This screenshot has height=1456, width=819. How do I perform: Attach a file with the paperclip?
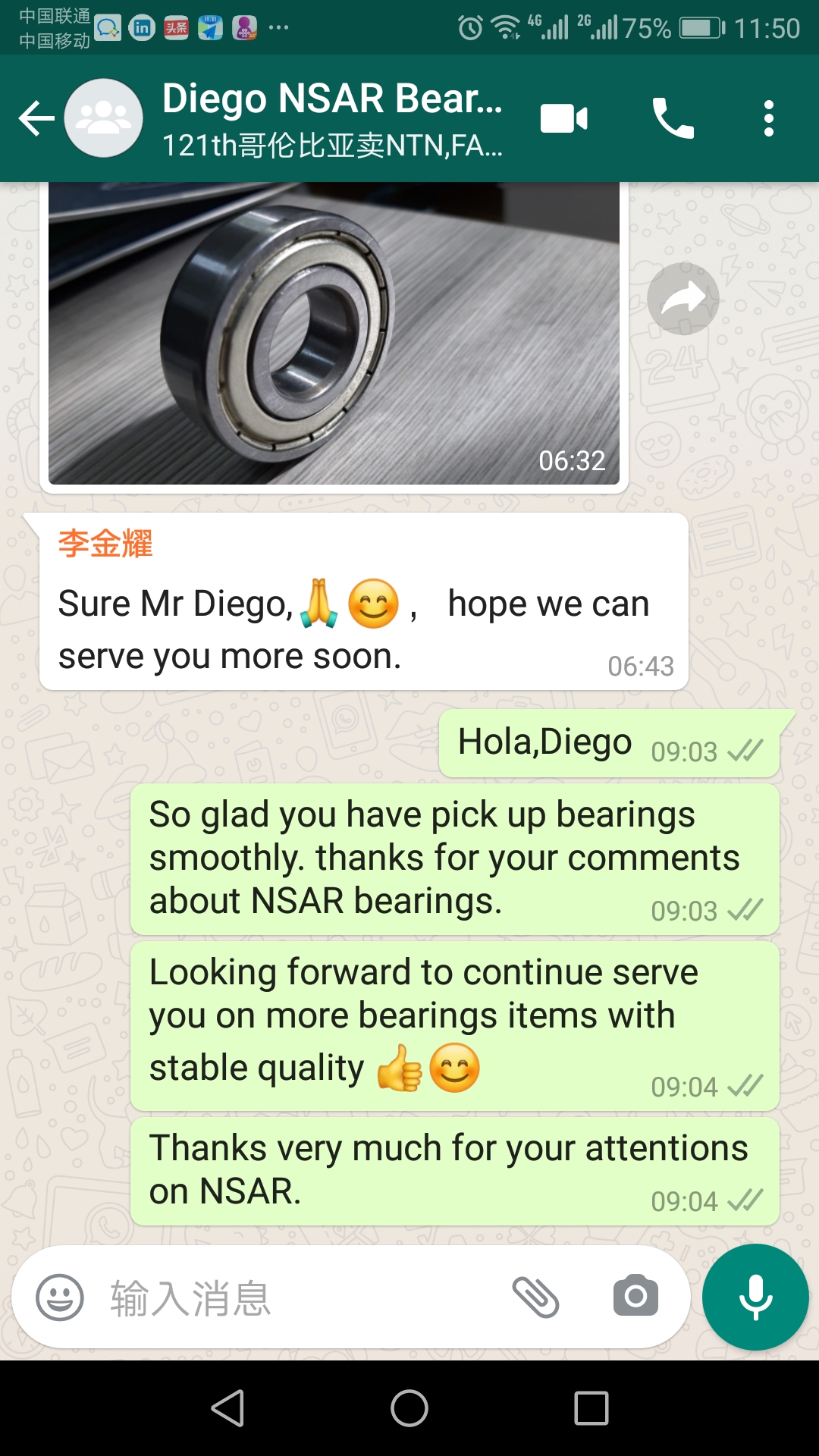535,1298
